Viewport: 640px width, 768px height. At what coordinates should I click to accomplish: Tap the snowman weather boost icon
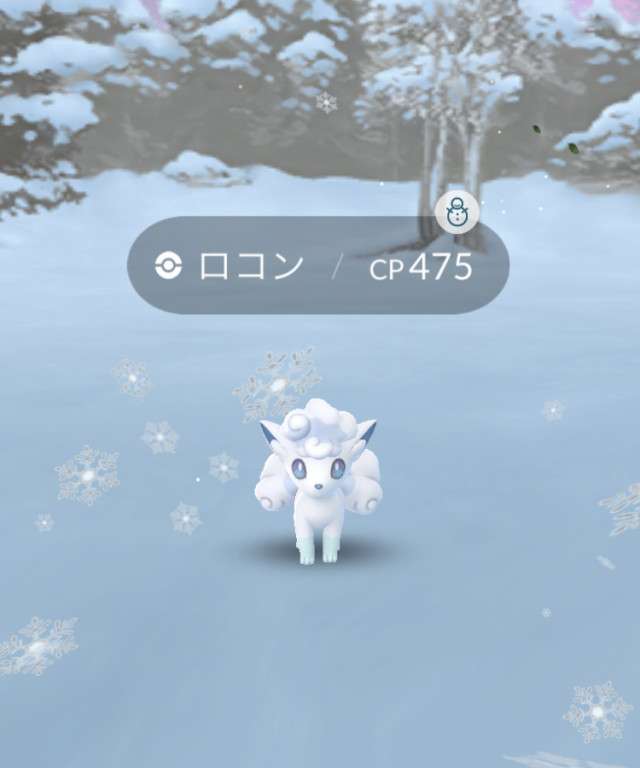457,212
